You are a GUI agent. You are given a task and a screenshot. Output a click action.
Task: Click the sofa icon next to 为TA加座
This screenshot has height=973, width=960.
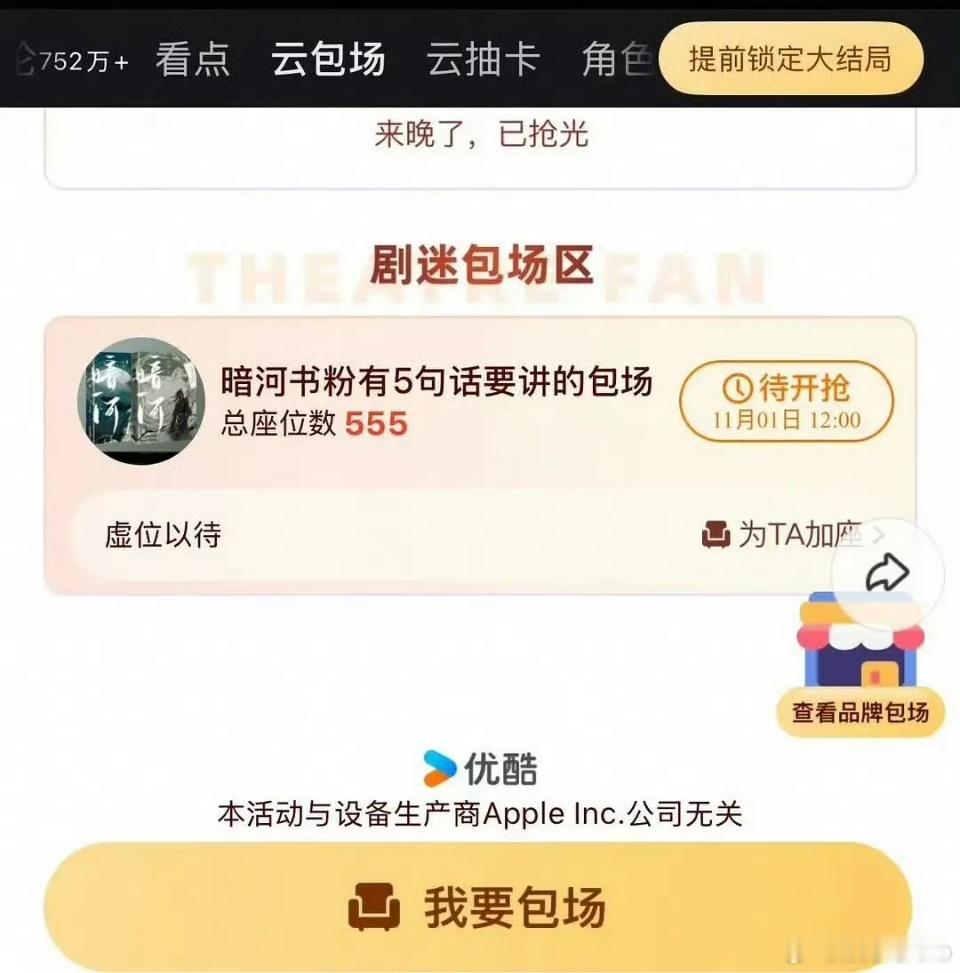tap(716, 536)
